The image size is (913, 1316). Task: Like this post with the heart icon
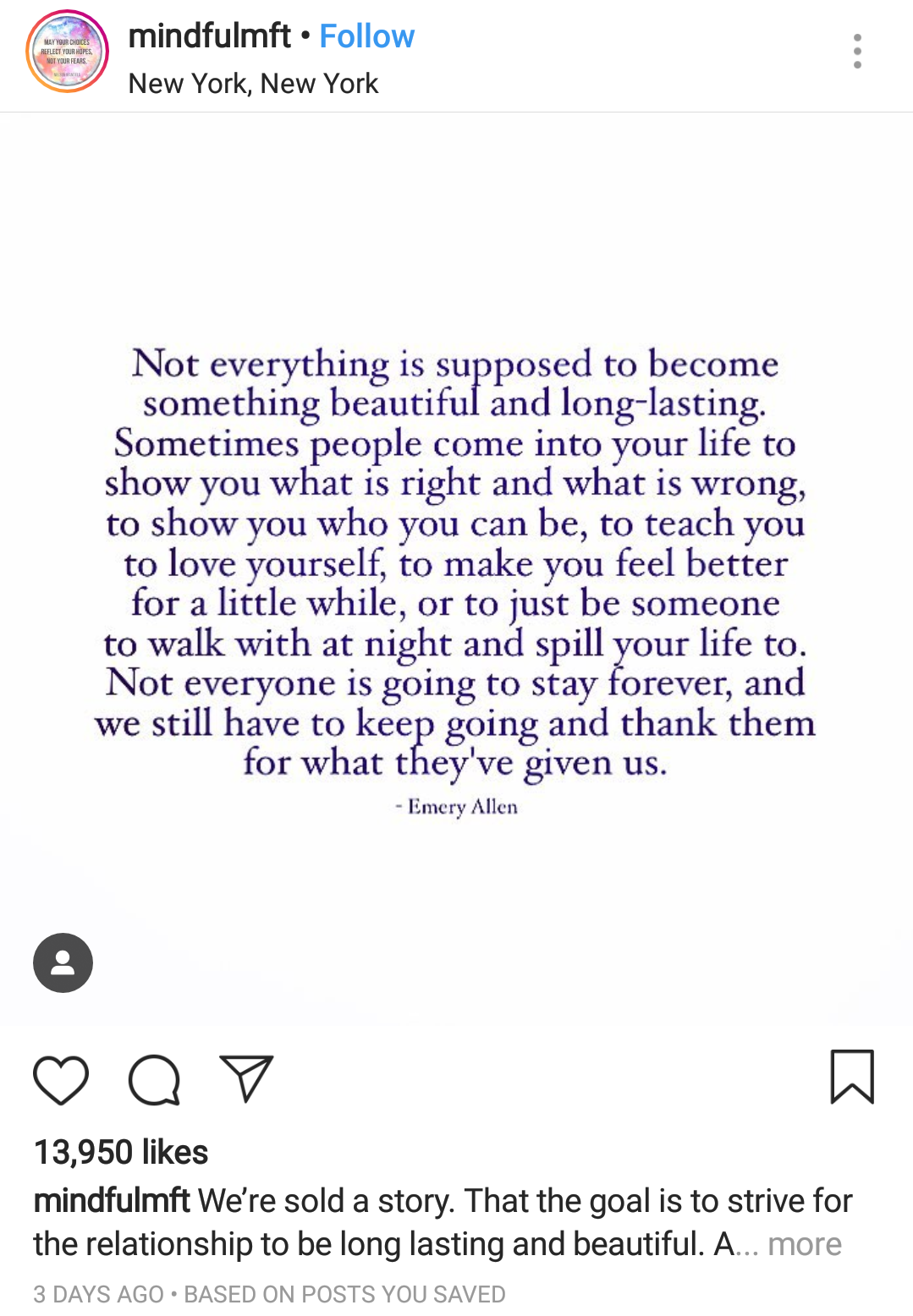61,1079
